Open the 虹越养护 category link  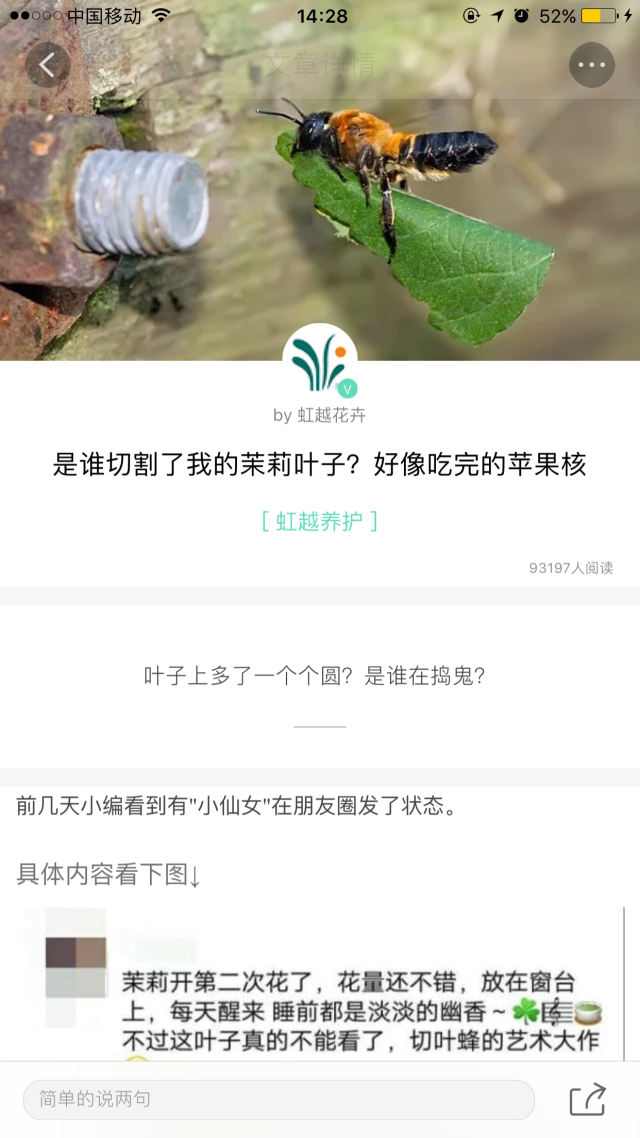pos(320,521)
